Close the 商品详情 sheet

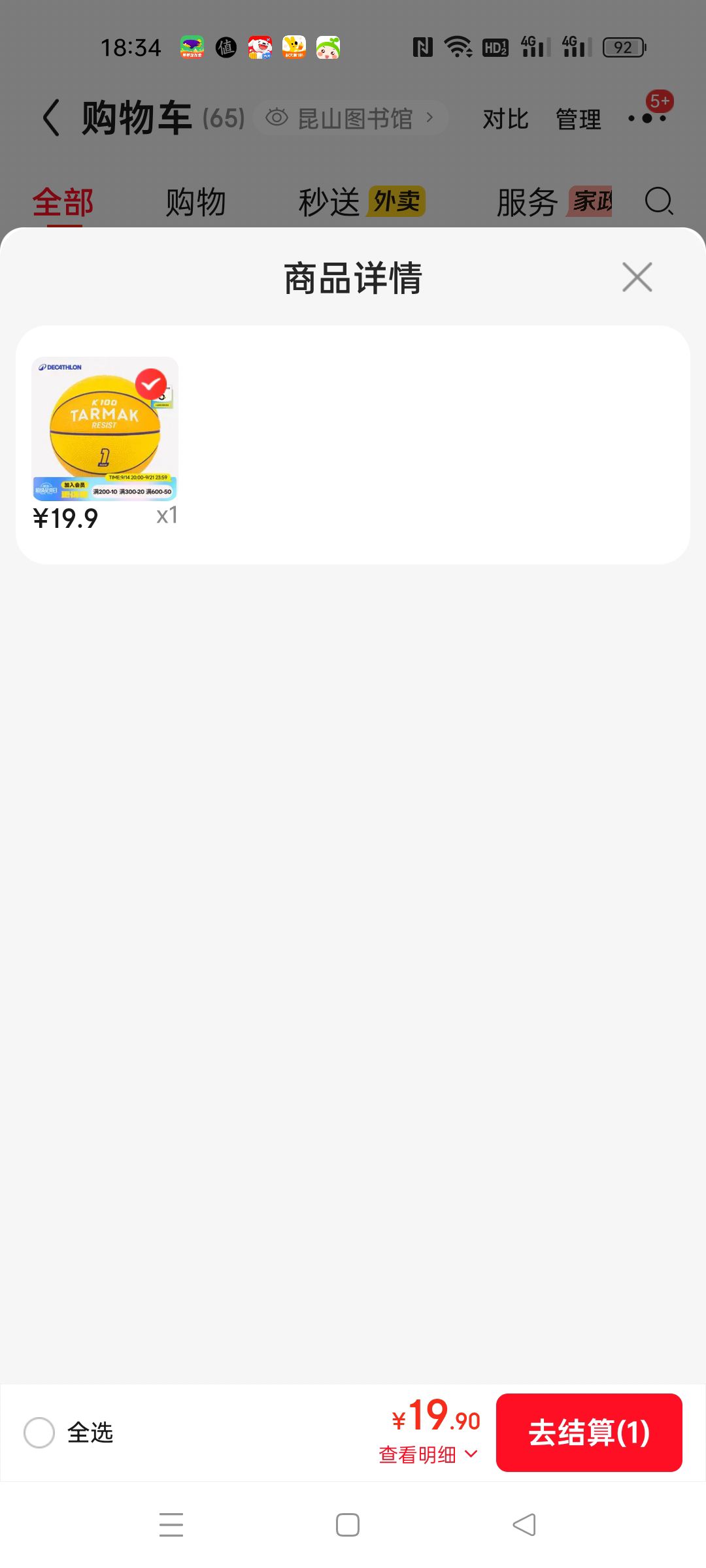(637, 277)
